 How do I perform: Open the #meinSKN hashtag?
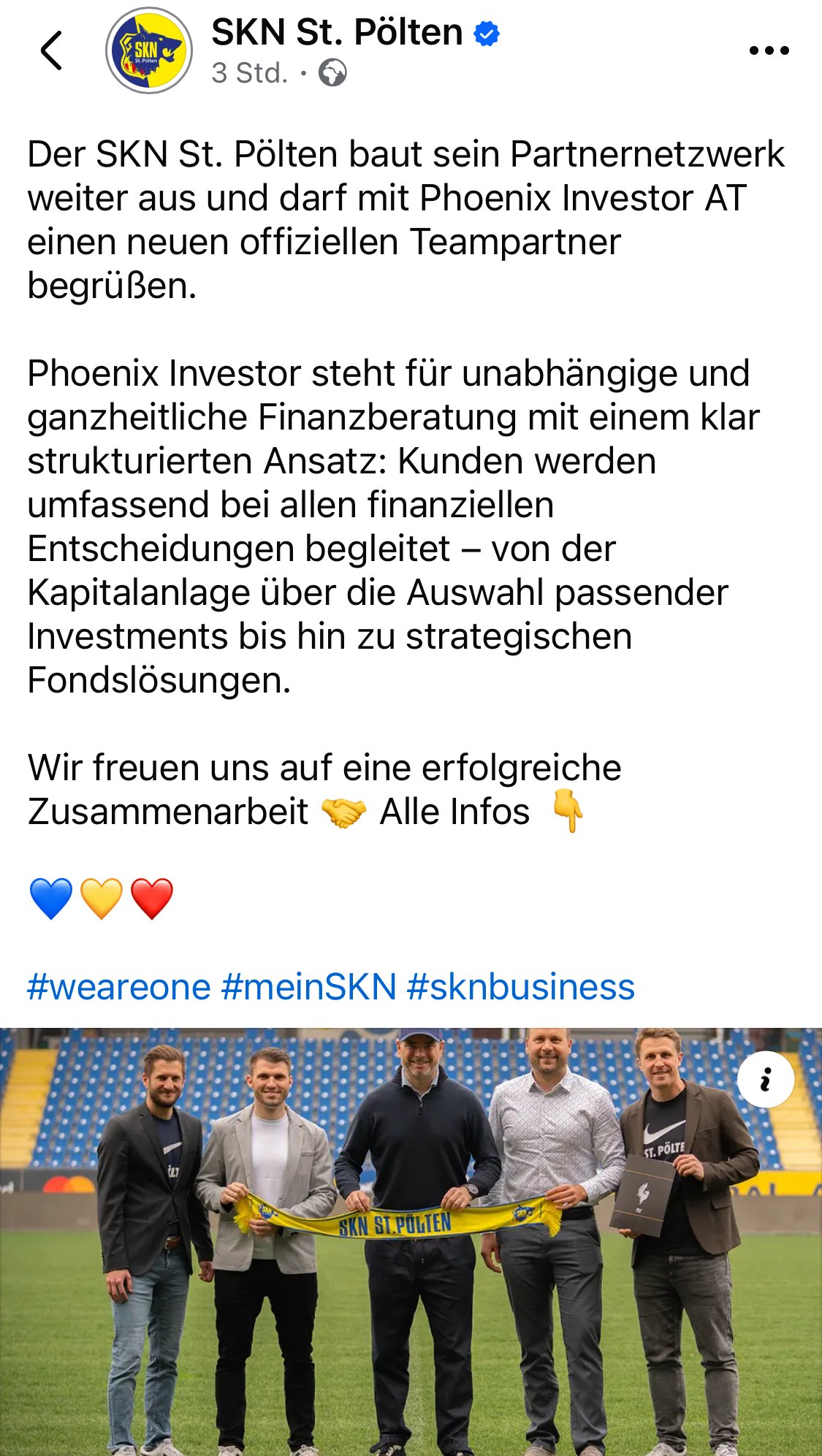coord(308,987)
